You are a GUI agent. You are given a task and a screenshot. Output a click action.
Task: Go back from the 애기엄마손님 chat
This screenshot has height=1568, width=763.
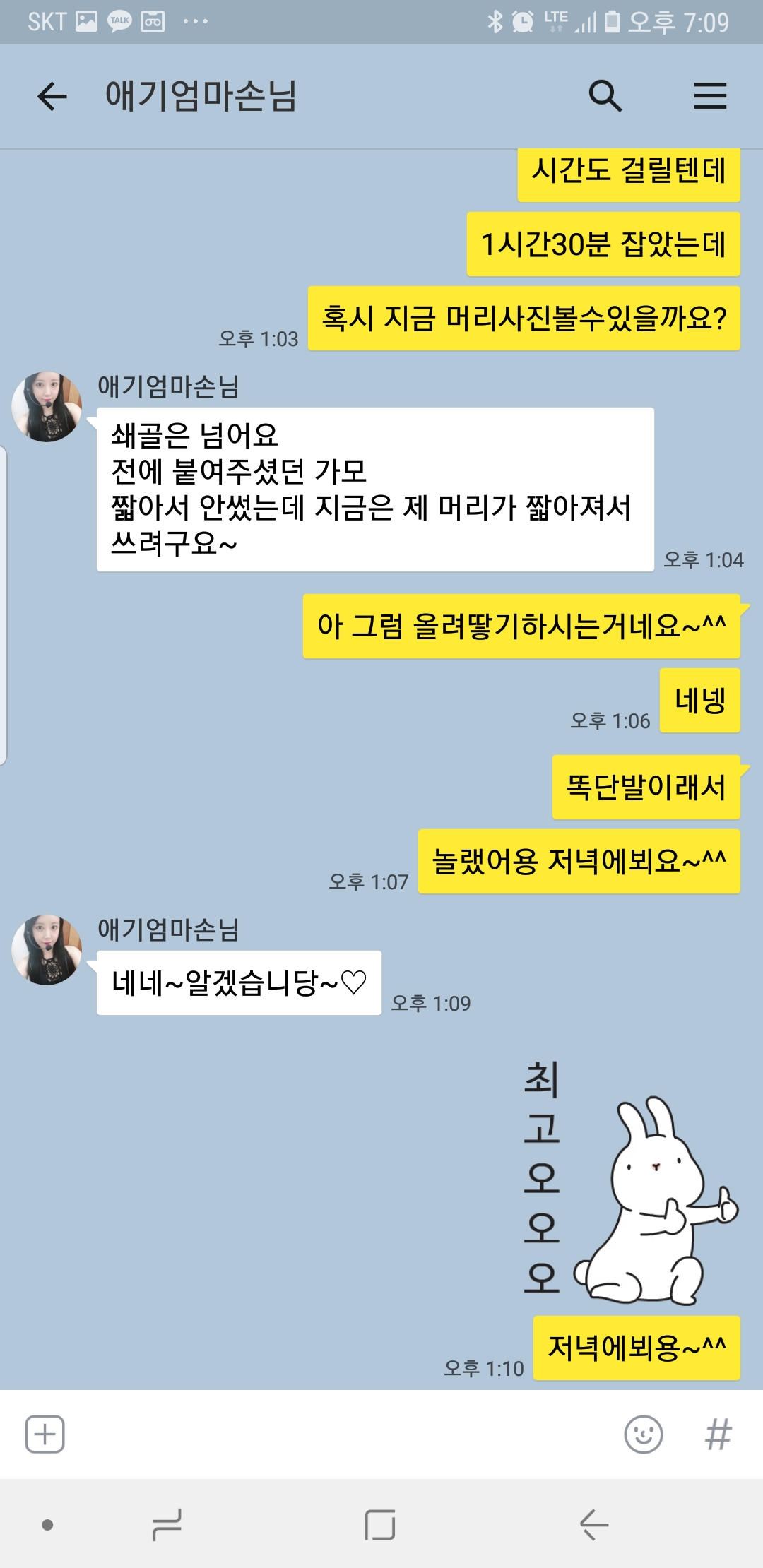(x=52, y=96)
